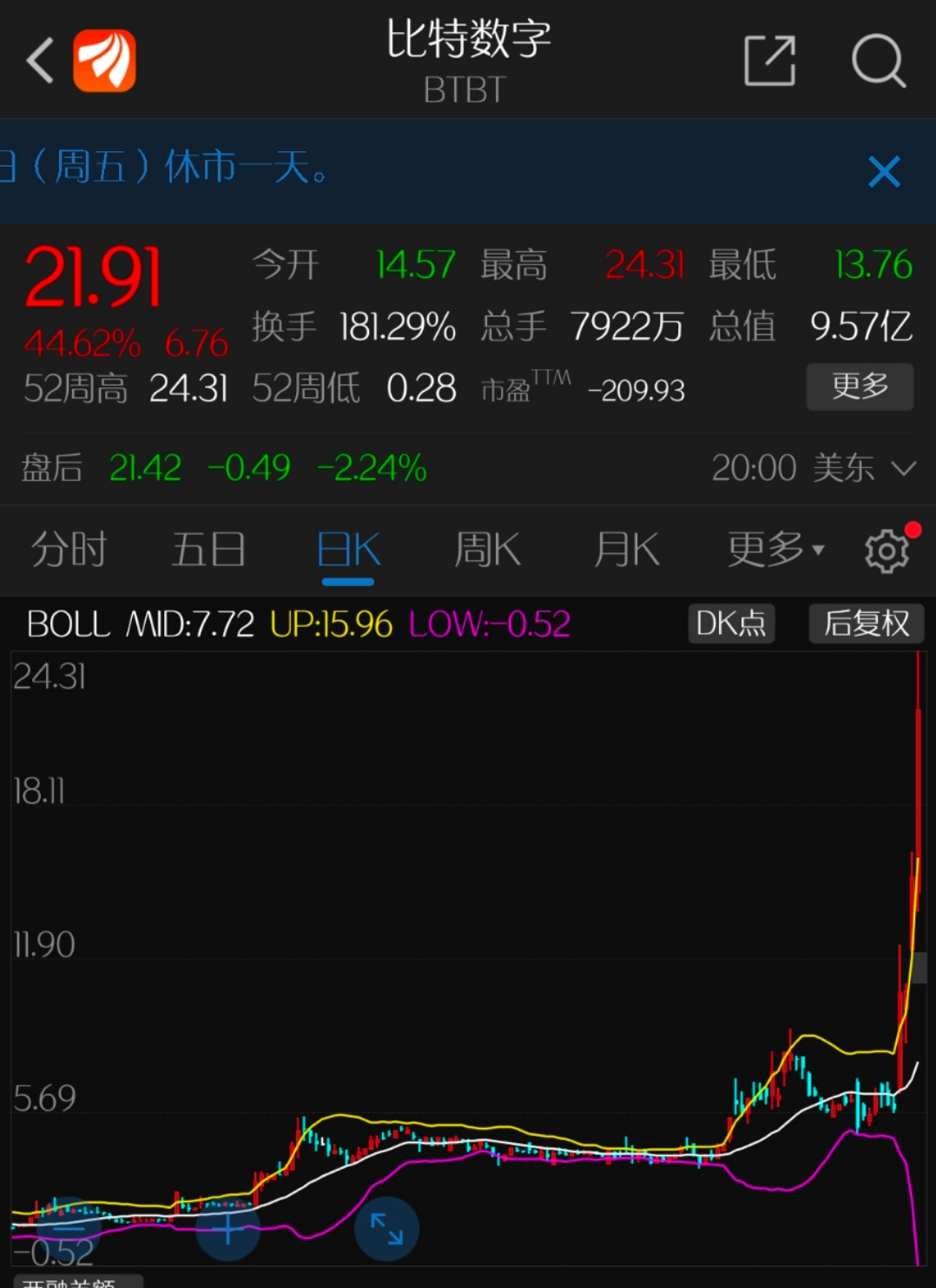Share the BTBT stock page
Viewport: 936px width, 1288px height.
[769, 61]
